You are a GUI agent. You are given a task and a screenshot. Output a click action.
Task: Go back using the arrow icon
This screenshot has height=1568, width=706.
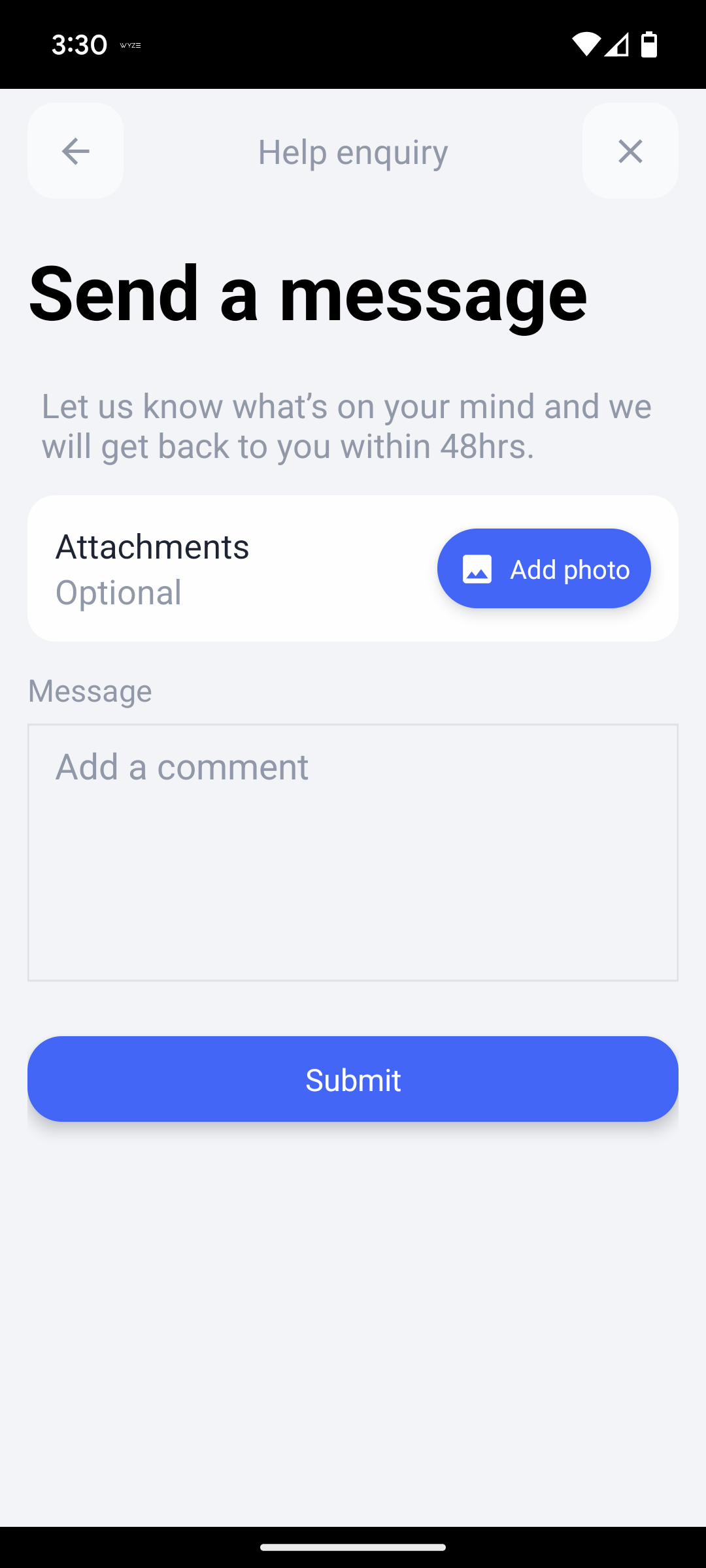tap(75, 151)
